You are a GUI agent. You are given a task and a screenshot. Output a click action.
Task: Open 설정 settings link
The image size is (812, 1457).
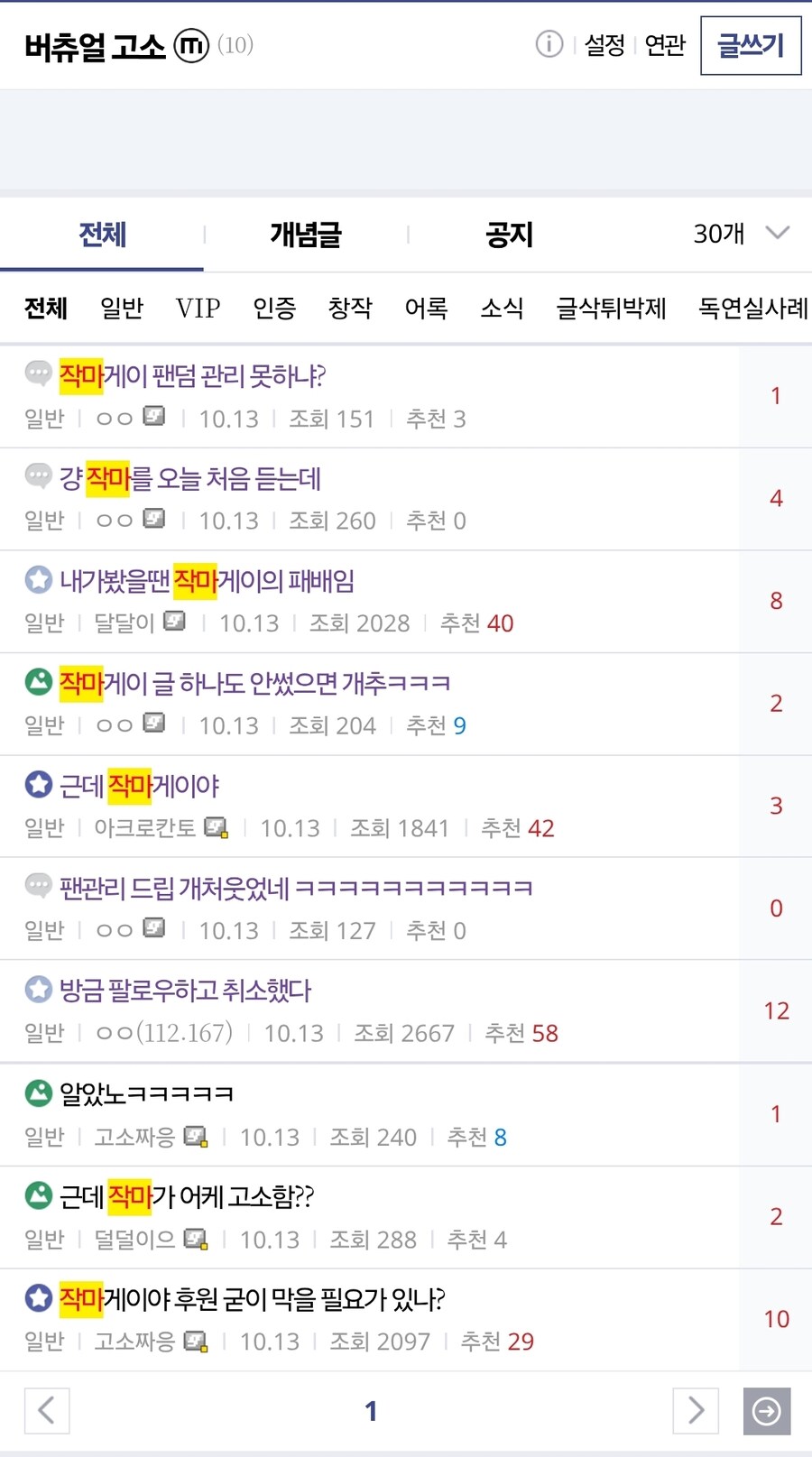point(604,45)
